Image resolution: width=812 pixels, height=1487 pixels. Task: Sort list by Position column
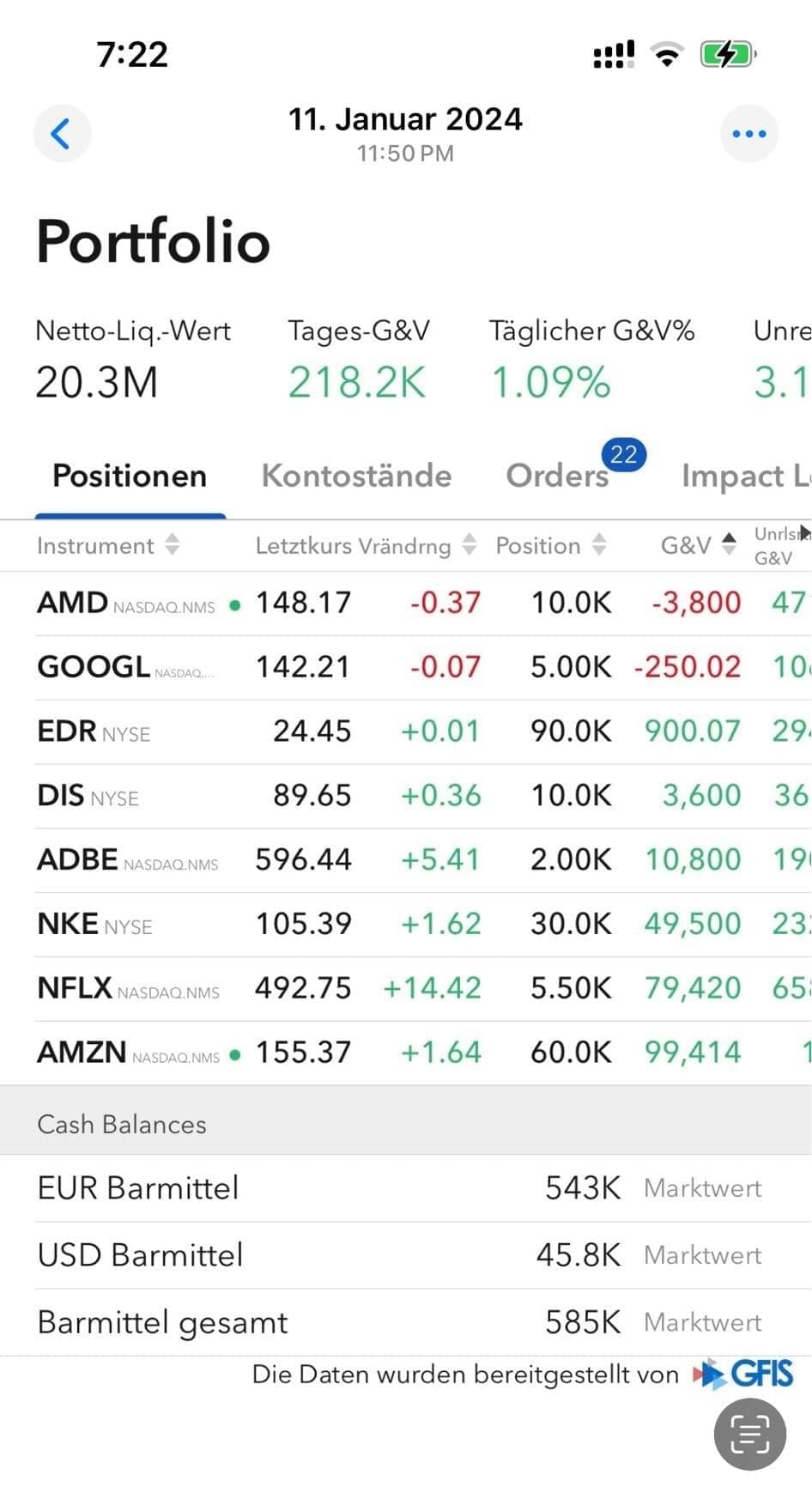click(x=551, y=545)
